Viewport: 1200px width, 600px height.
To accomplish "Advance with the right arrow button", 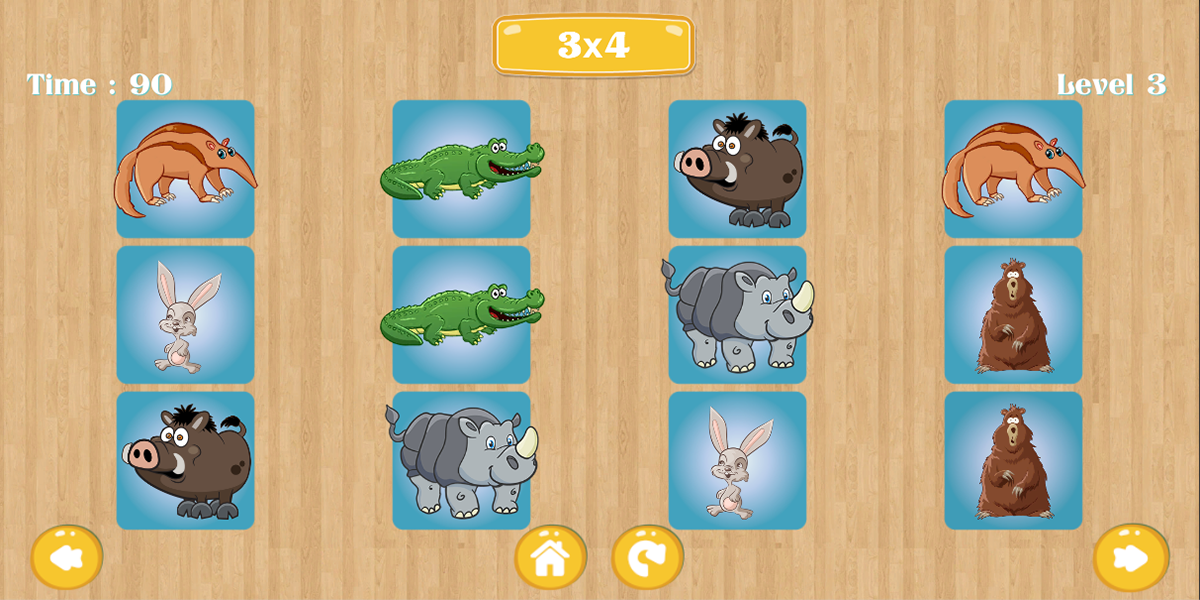I will [x=1131, y=557].
